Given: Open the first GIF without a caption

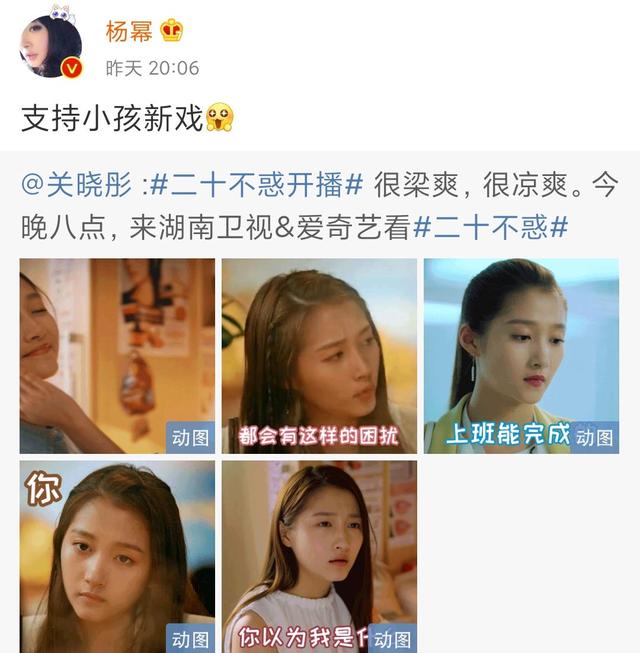Looking at the screenshot, I should 117,355.
